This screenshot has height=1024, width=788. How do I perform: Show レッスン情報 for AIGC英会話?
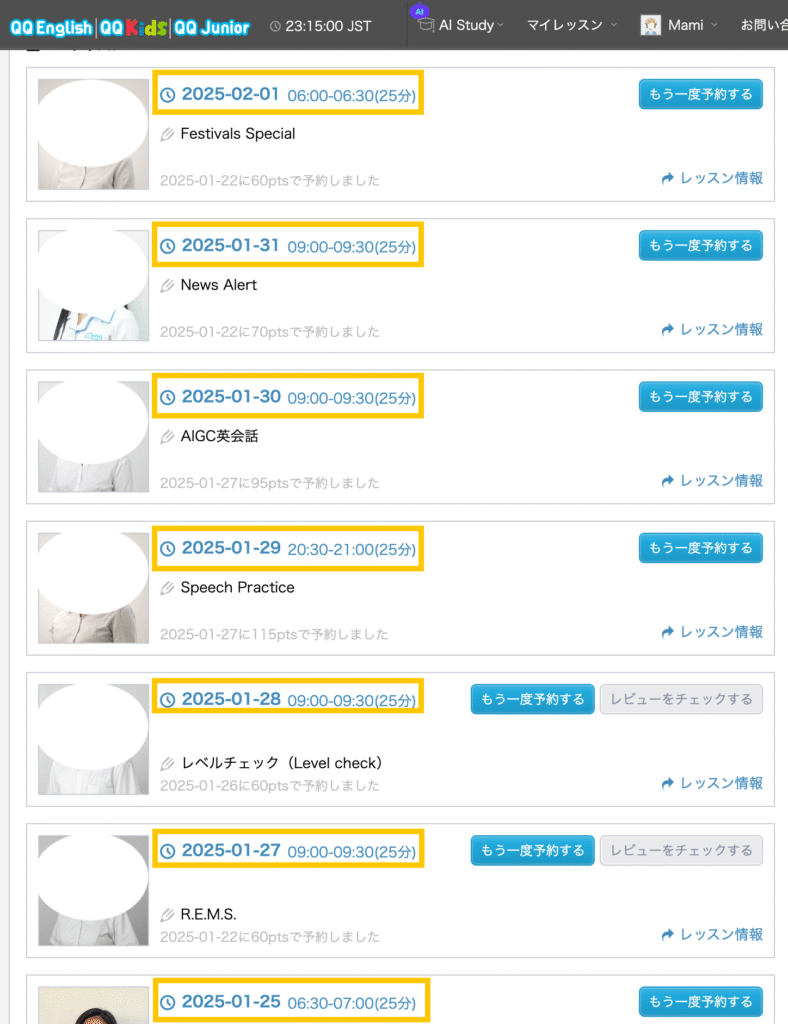tap(712, 481)
